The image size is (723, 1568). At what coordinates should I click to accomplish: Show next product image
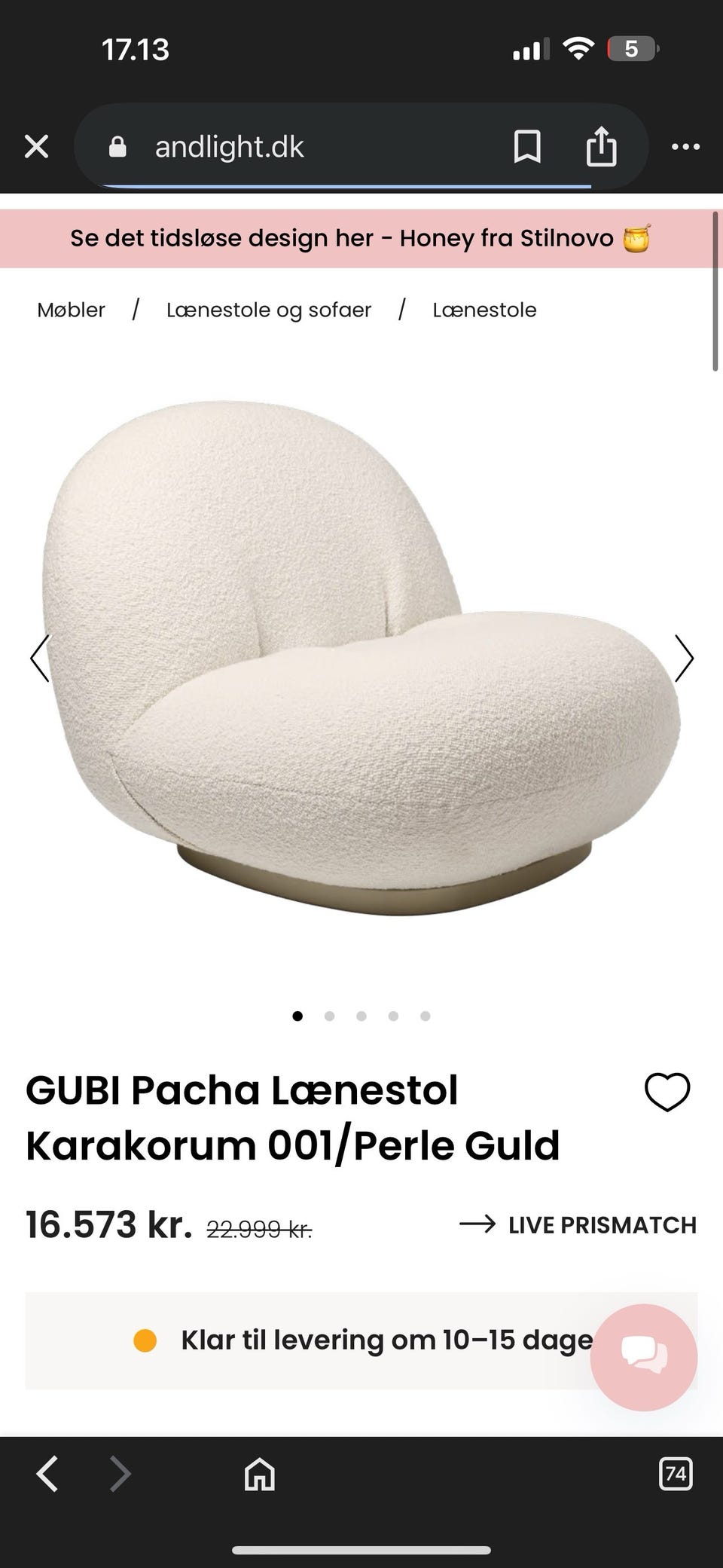coord(683,658)
